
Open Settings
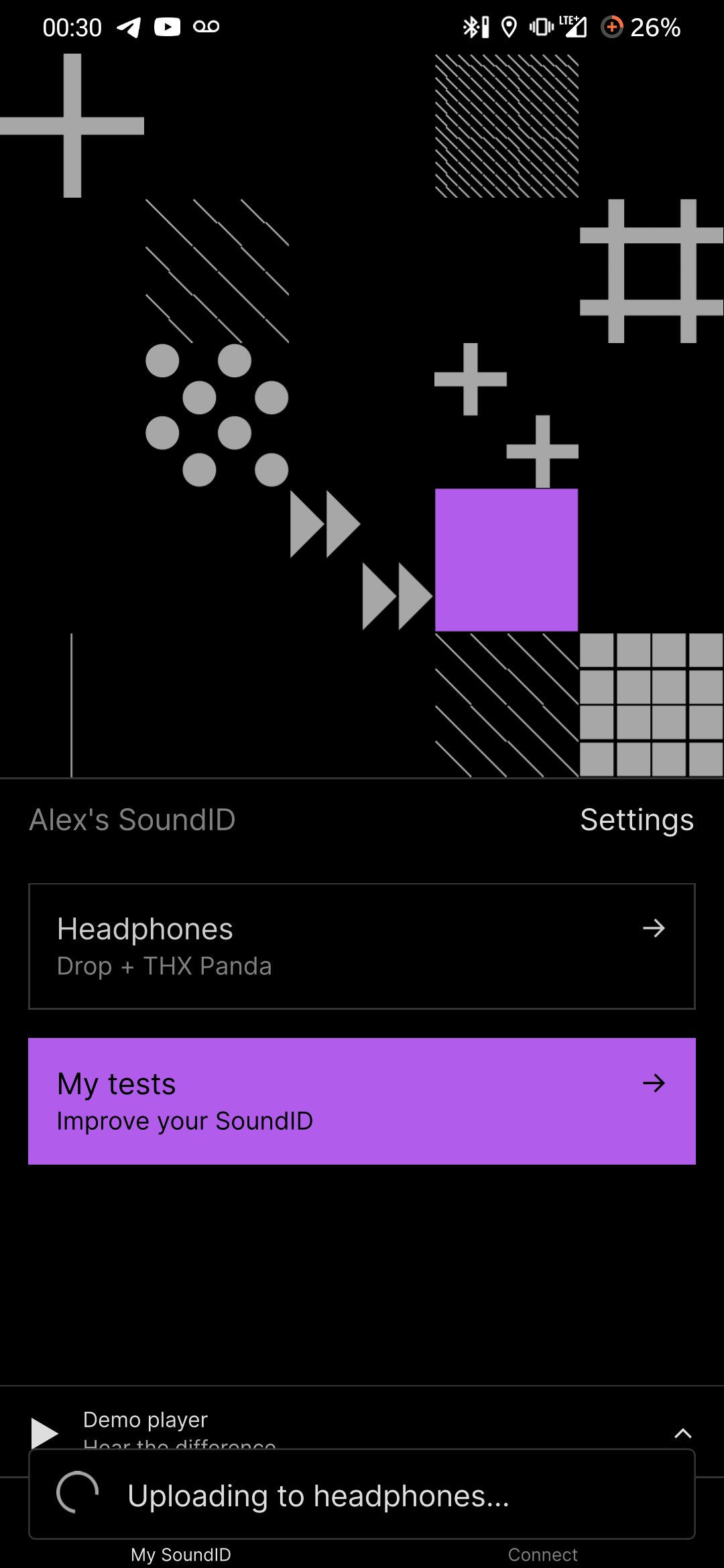click(x=636, y=820)
